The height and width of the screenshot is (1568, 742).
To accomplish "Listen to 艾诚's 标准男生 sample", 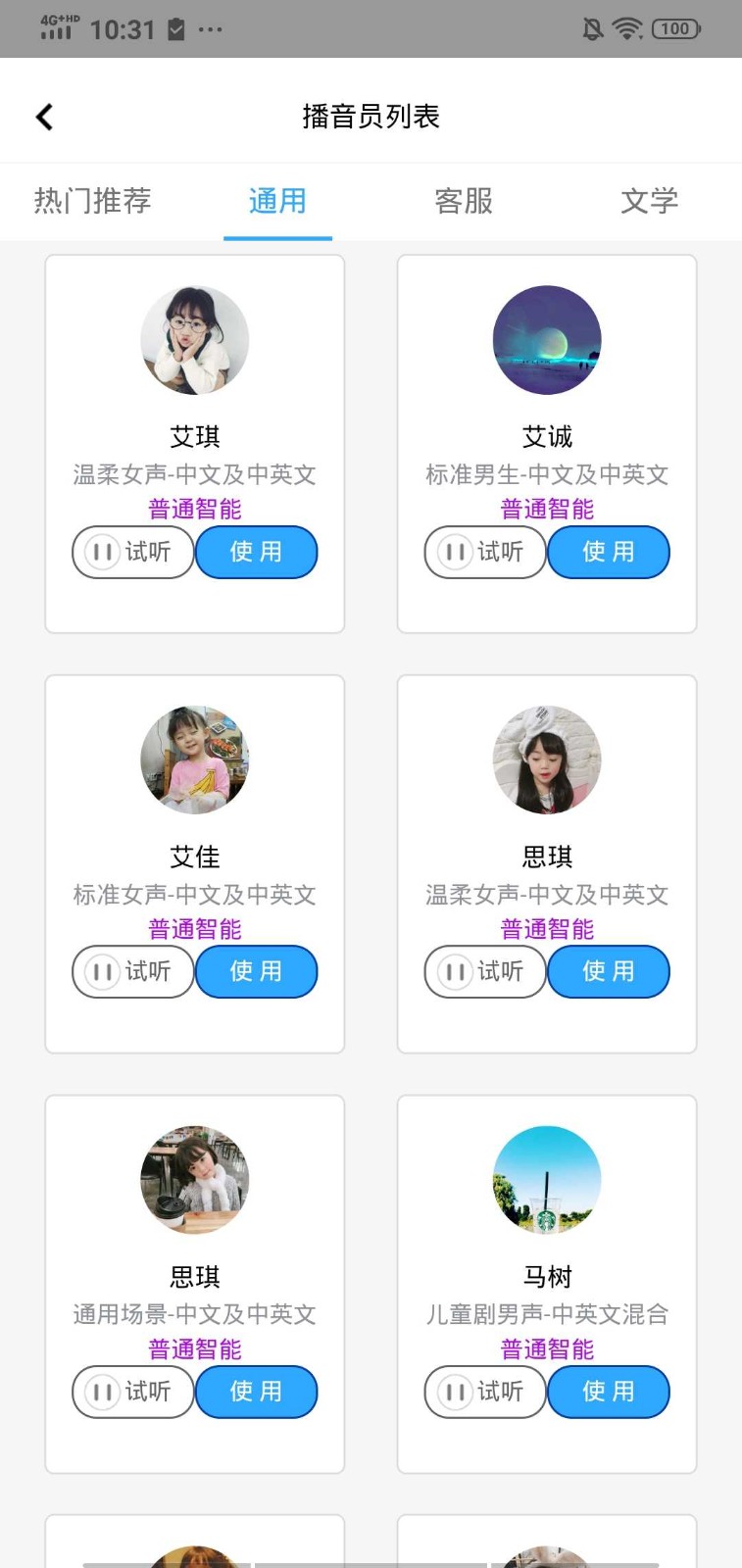I will pyautogui.click(x=484, y=552).
